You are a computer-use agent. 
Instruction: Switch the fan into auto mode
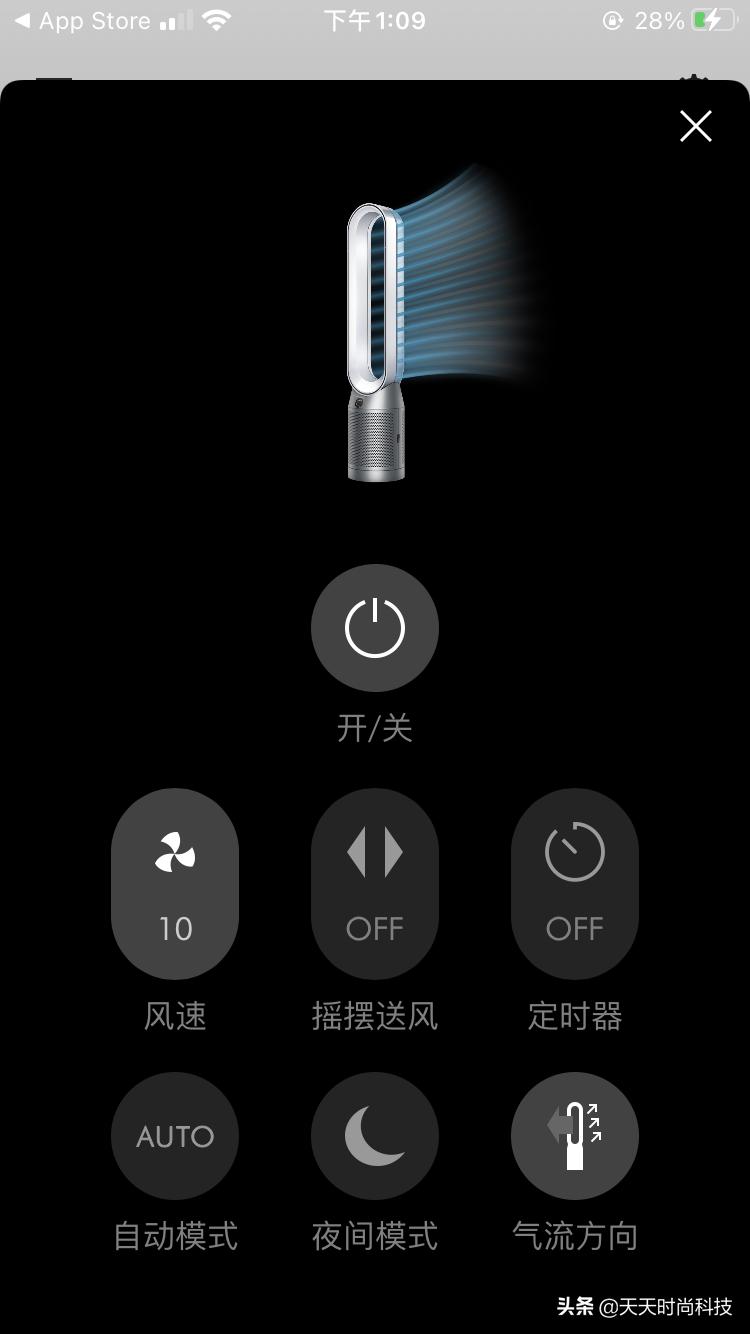(x=175, y=1135)
